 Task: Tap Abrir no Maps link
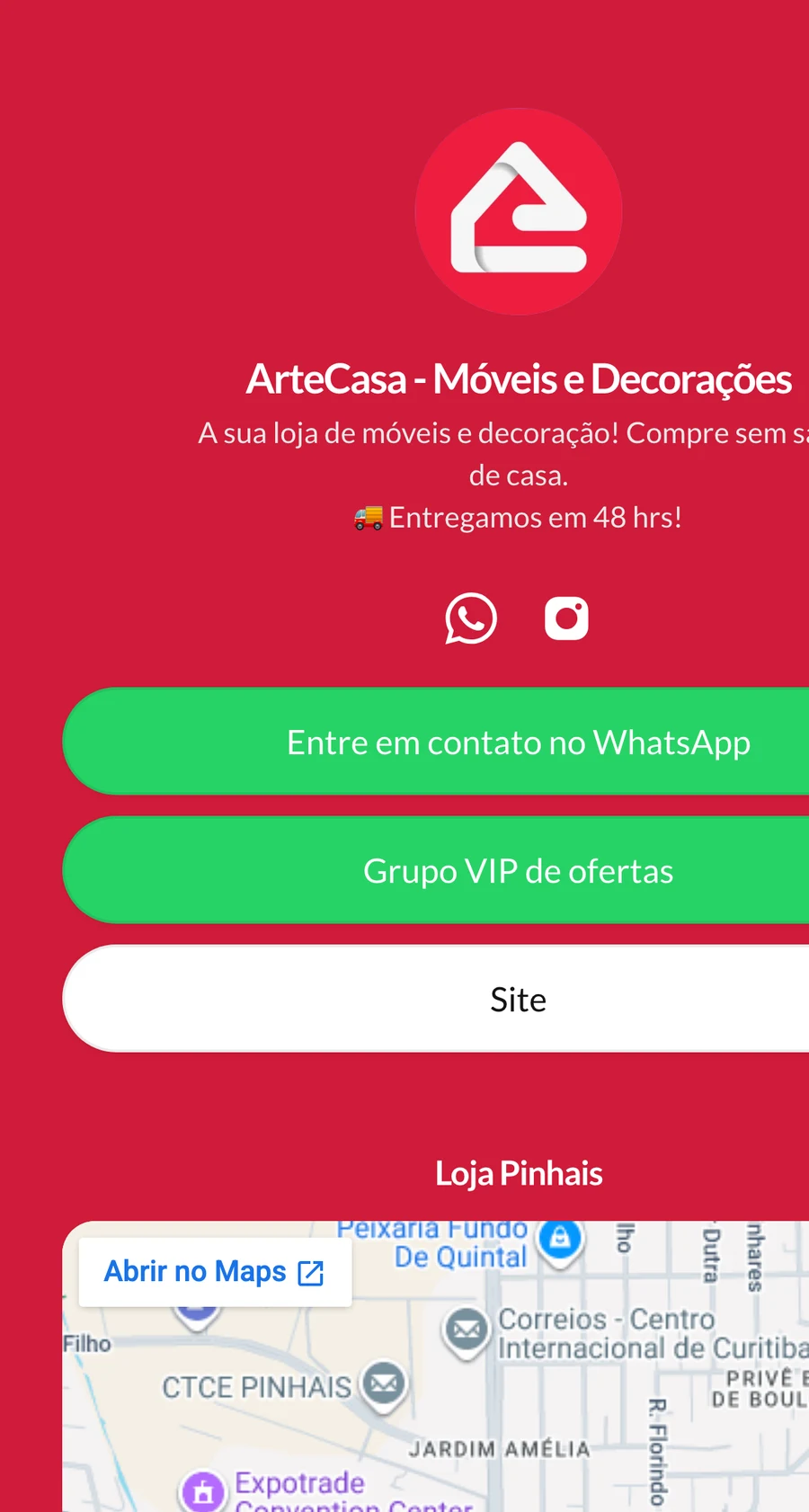[x=215, y=1272]
